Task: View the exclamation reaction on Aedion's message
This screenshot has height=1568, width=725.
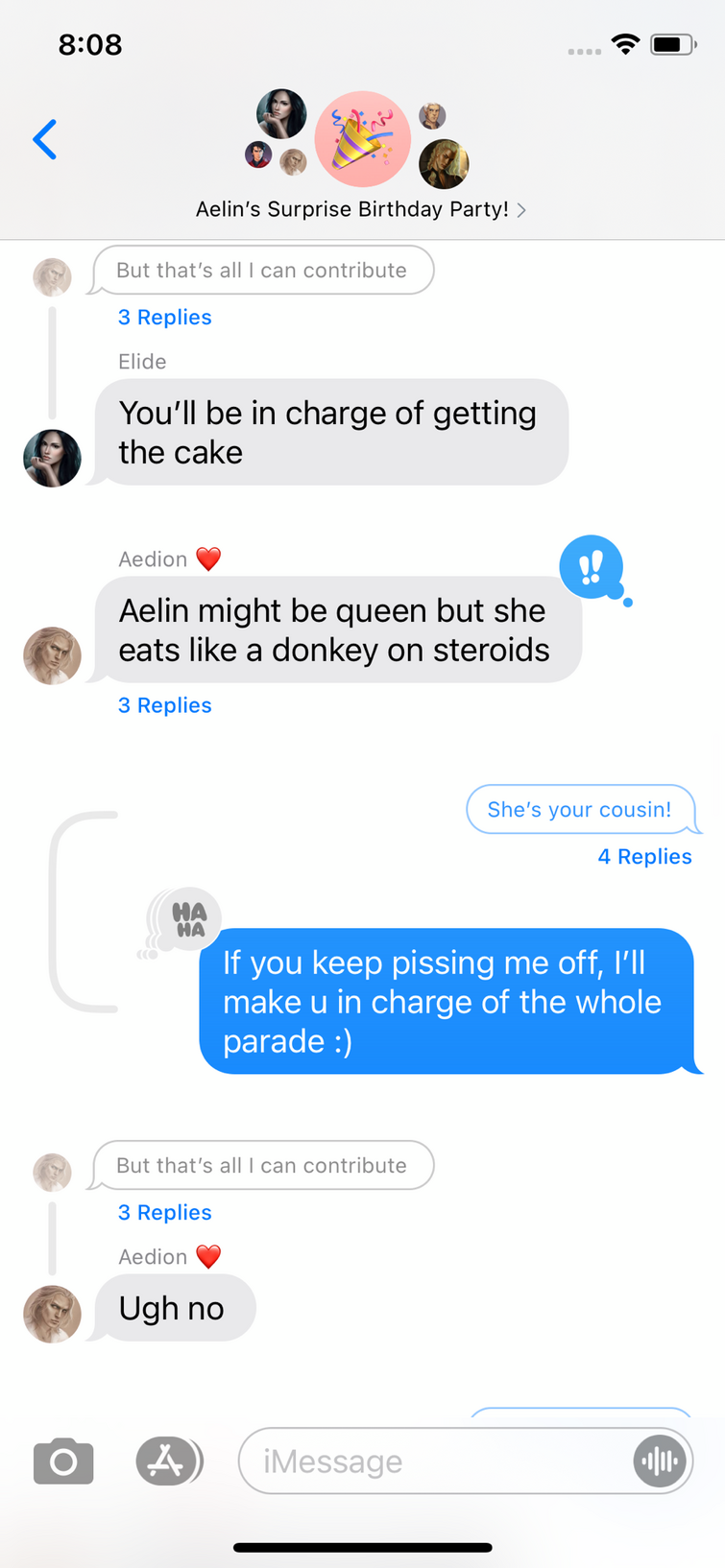Action: [x=592, y=567]
